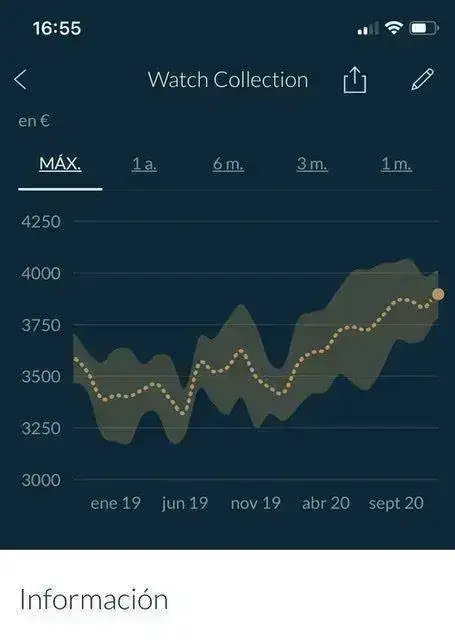The height and width of the screenshot is (640, 455).
Task: View the 1 m. time range
Action: click(396, 164)
